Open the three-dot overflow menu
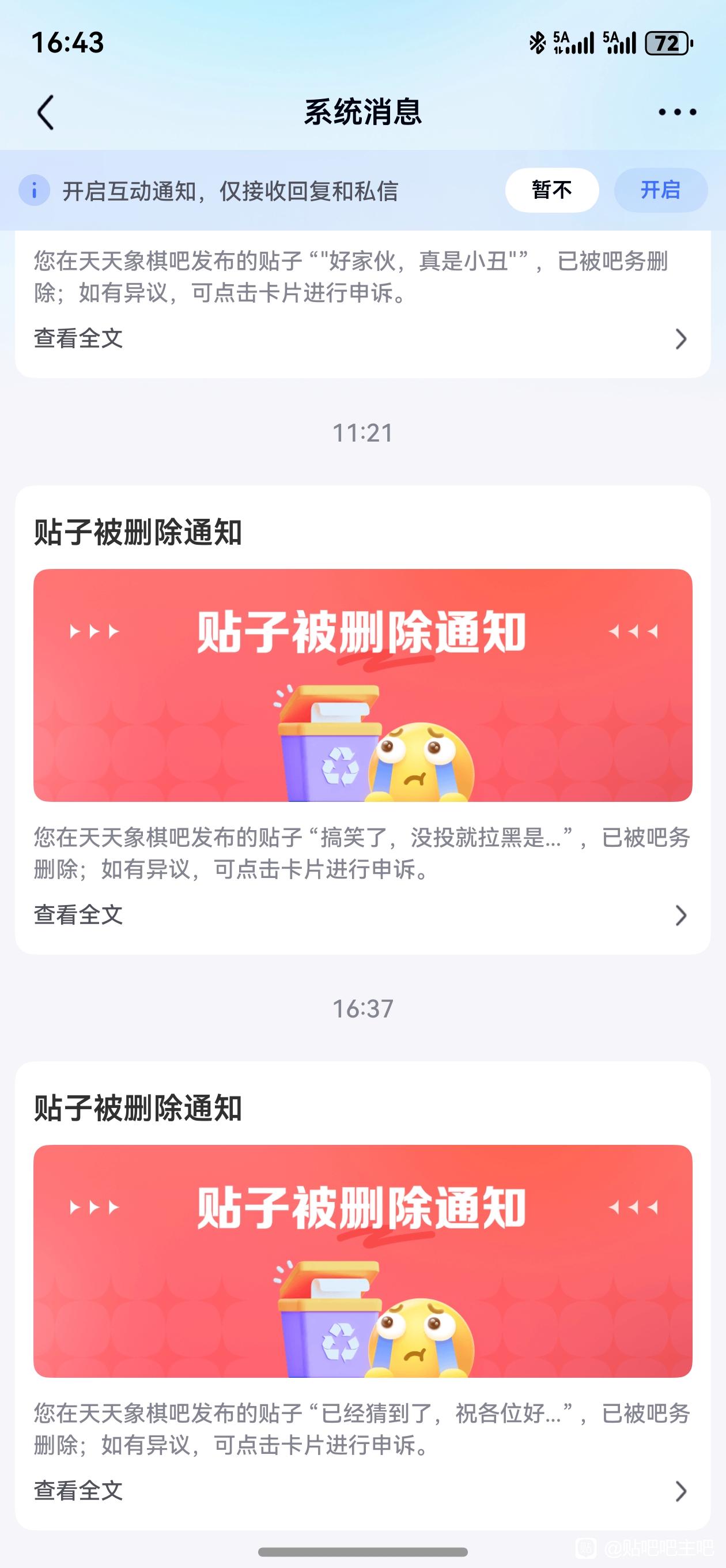This screenshot has width=726, height=1568. (676, 112)
